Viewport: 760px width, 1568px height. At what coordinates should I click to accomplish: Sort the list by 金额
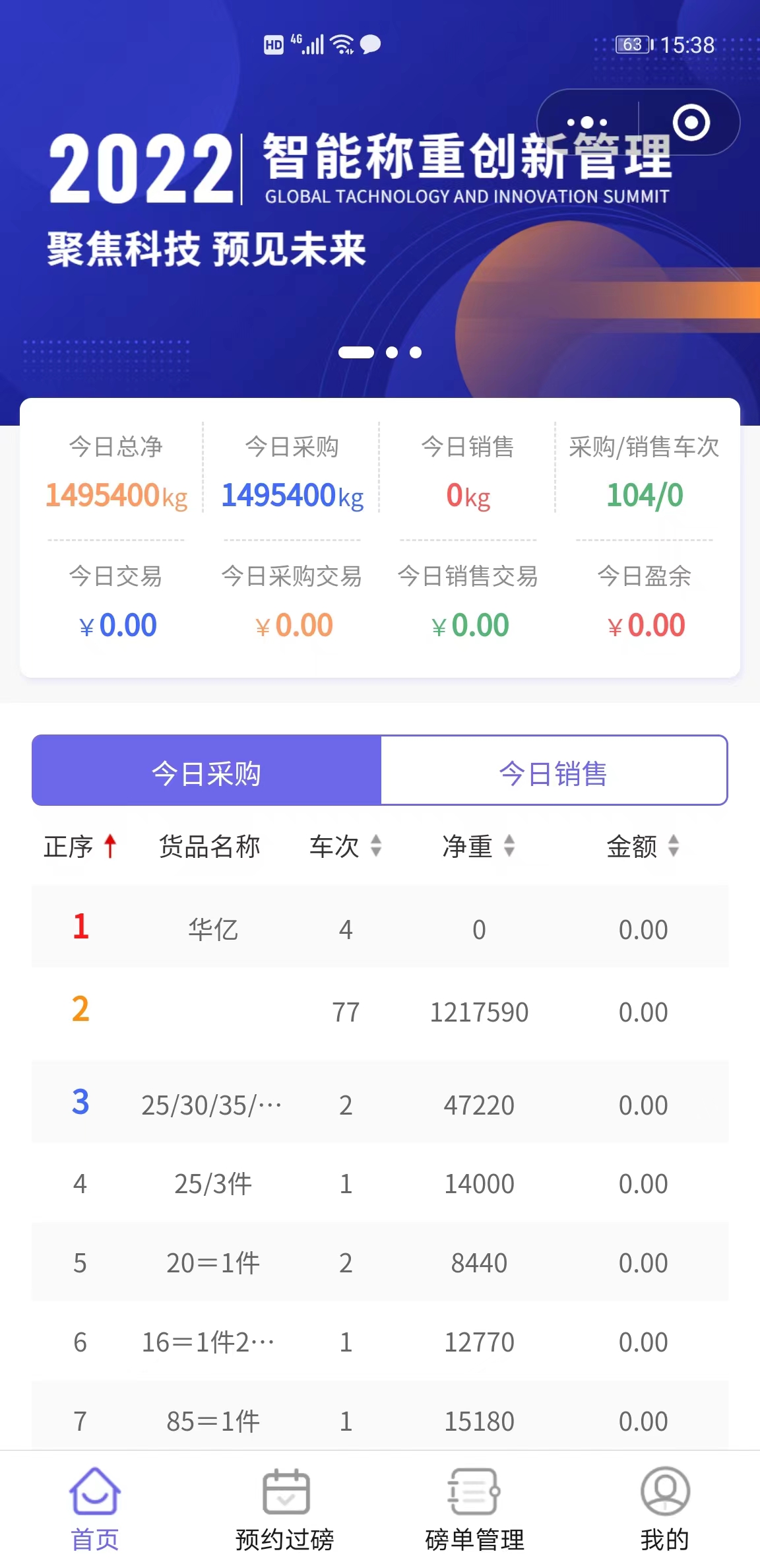pos(643,846)
